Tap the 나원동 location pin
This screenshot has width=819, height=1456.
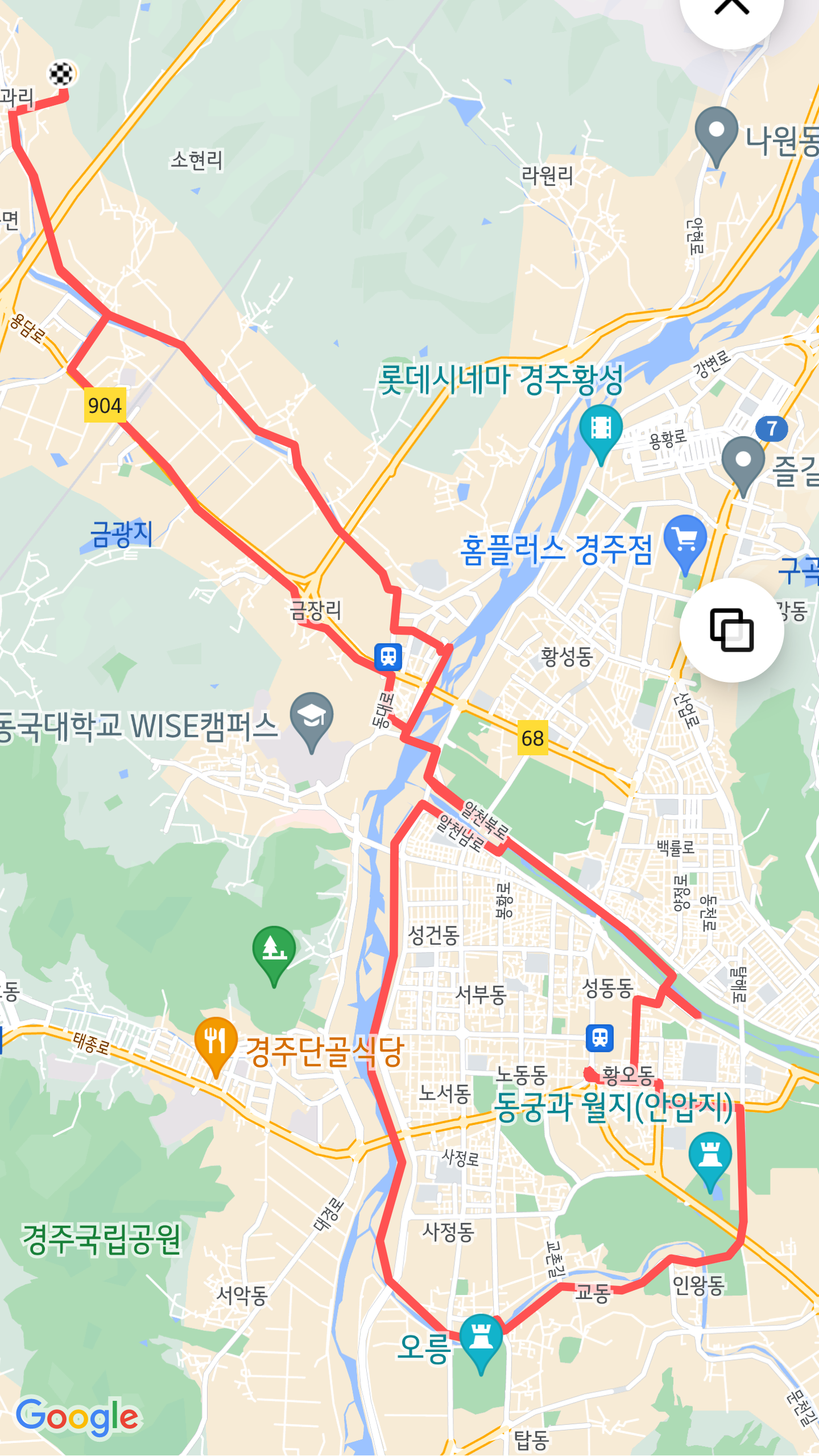tap(716, 132)
